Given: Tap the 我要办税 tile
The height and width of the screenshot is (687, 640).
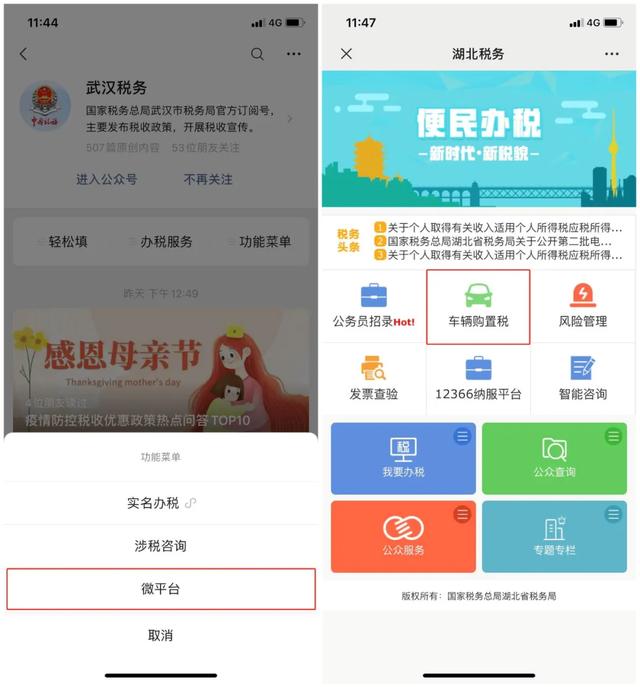Looking at the screenshot, I should click(x=402, y=458).
